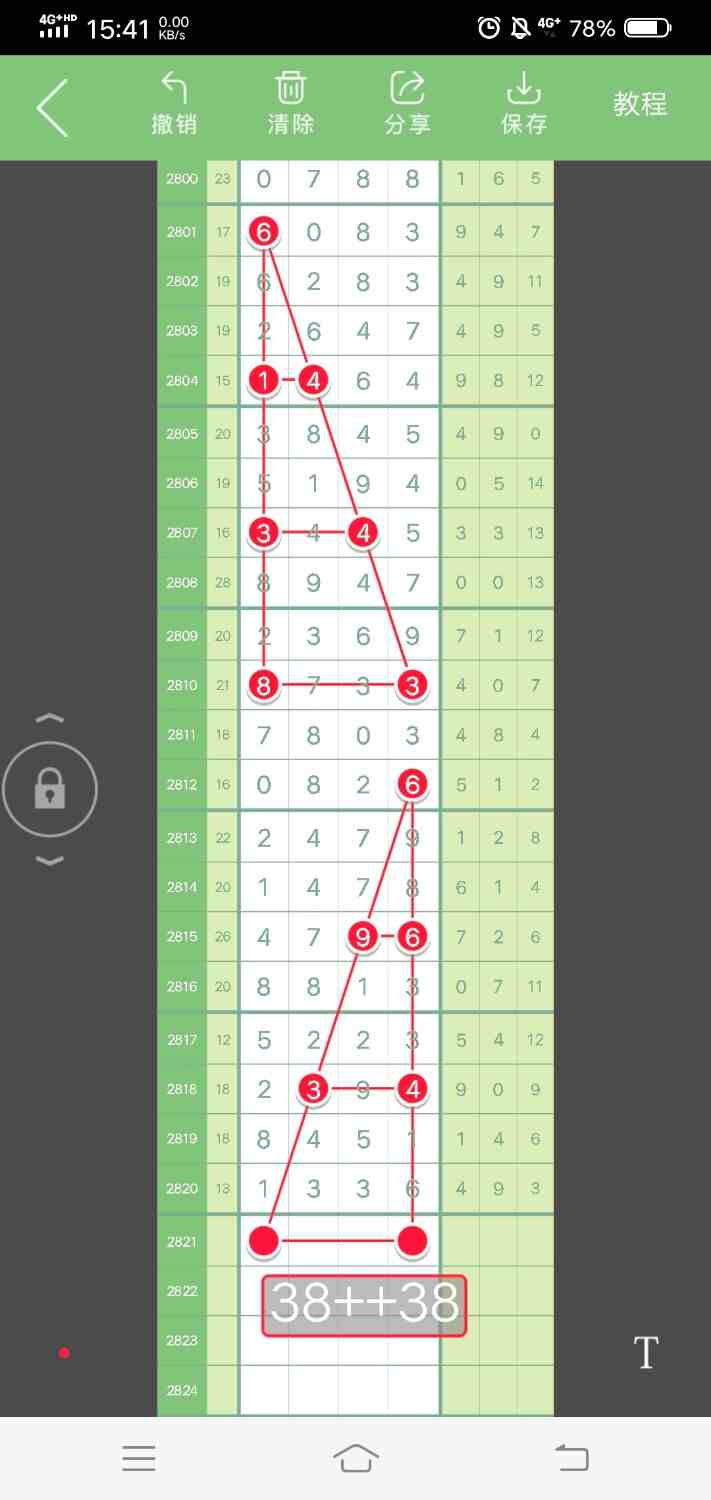Go back using the top-left arrow

click(x=53, y=108)
